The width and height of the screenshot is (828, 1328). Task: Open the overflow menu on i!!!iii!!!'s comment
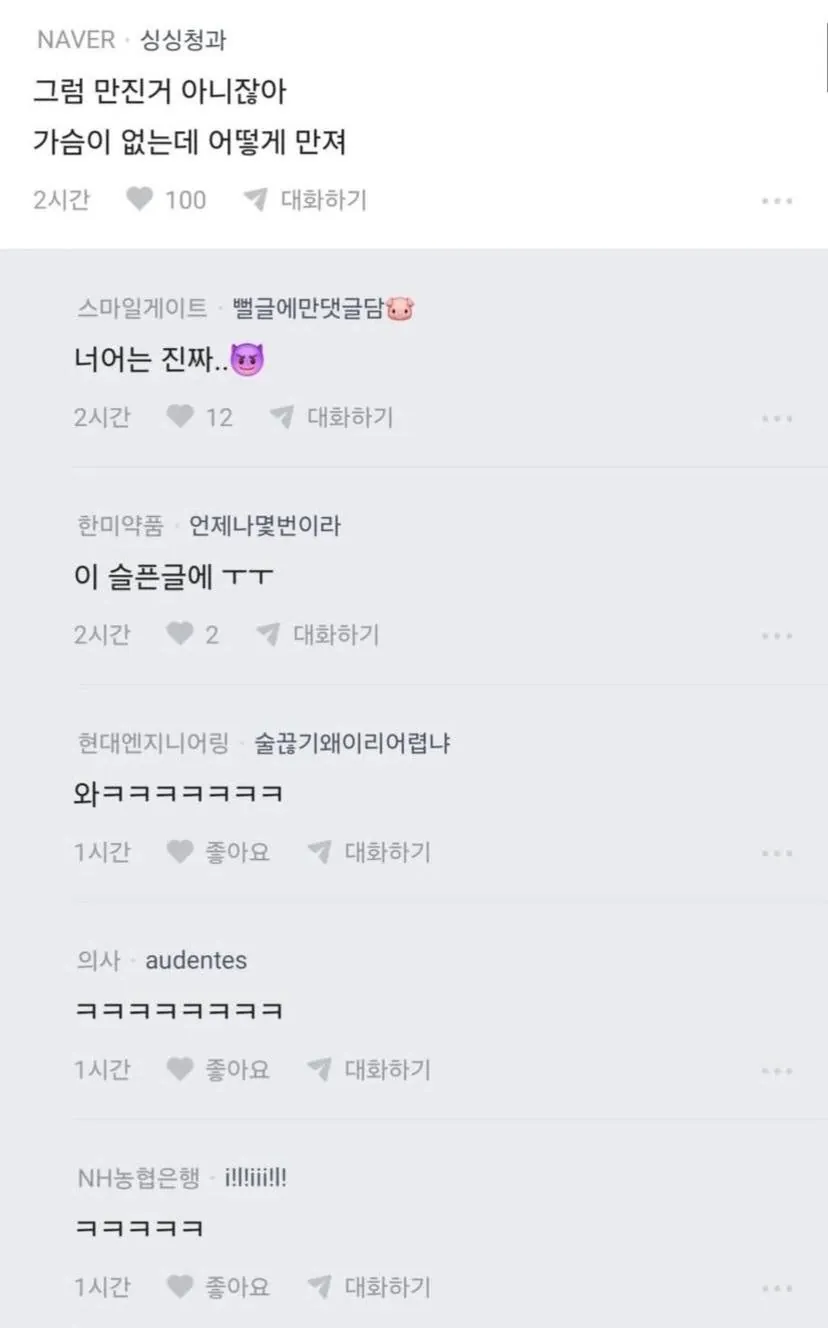[776, 1288]
